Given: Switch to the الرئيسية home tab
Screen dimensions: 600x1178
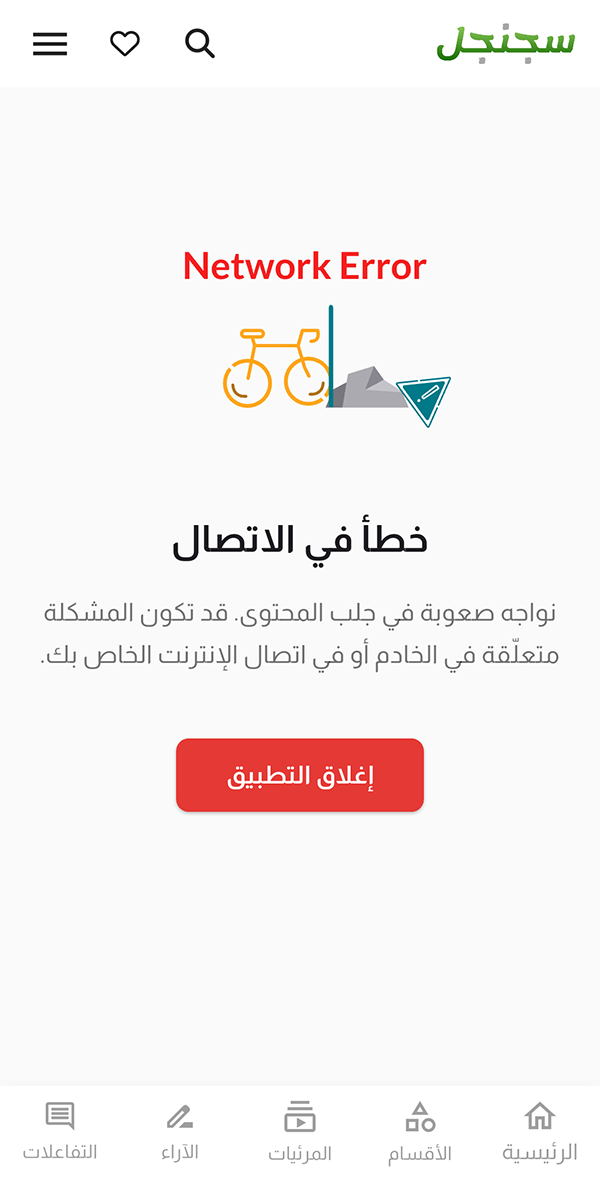Looking at the screenshot, I should point(540,1131).
